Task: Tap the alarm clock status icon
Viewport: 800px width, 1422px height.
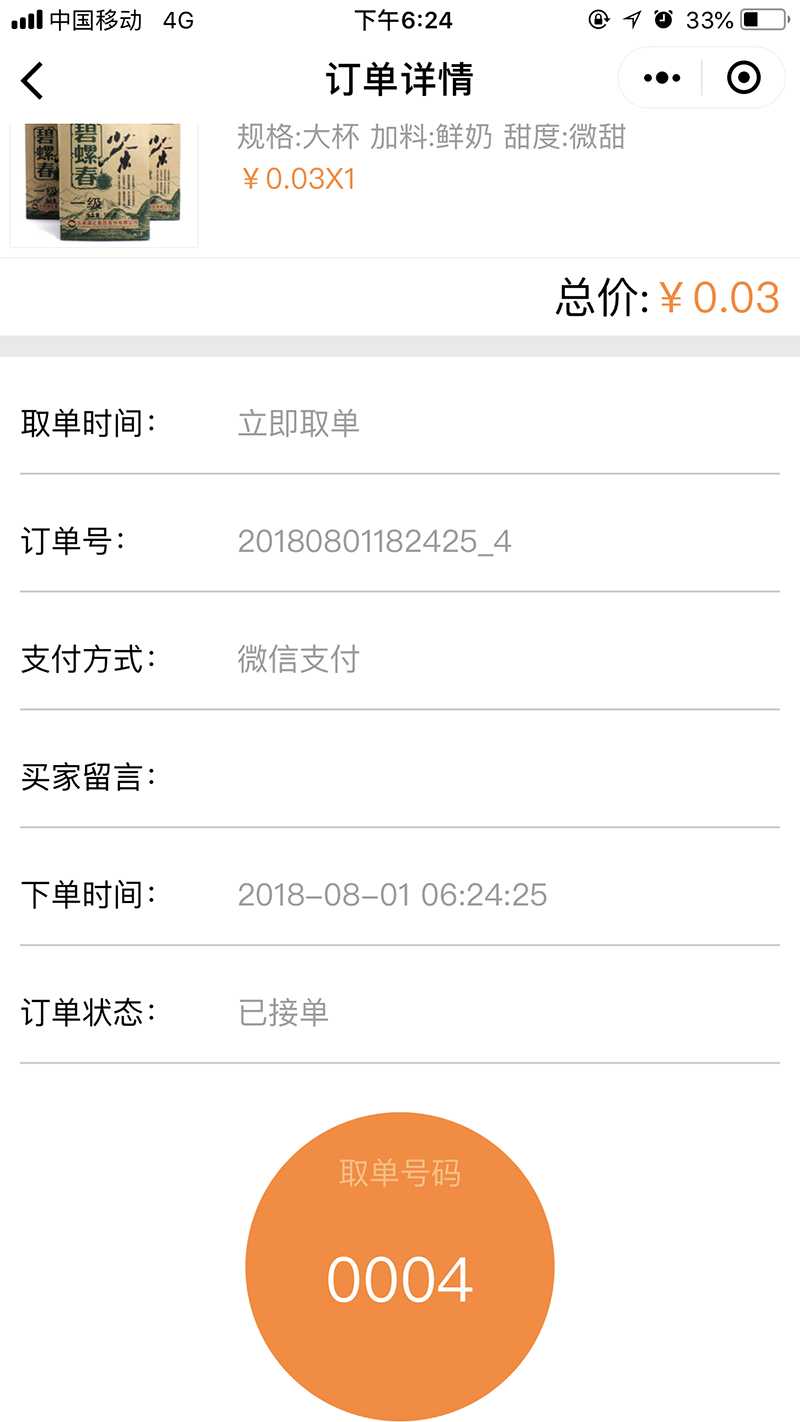Action: [665, 17]
